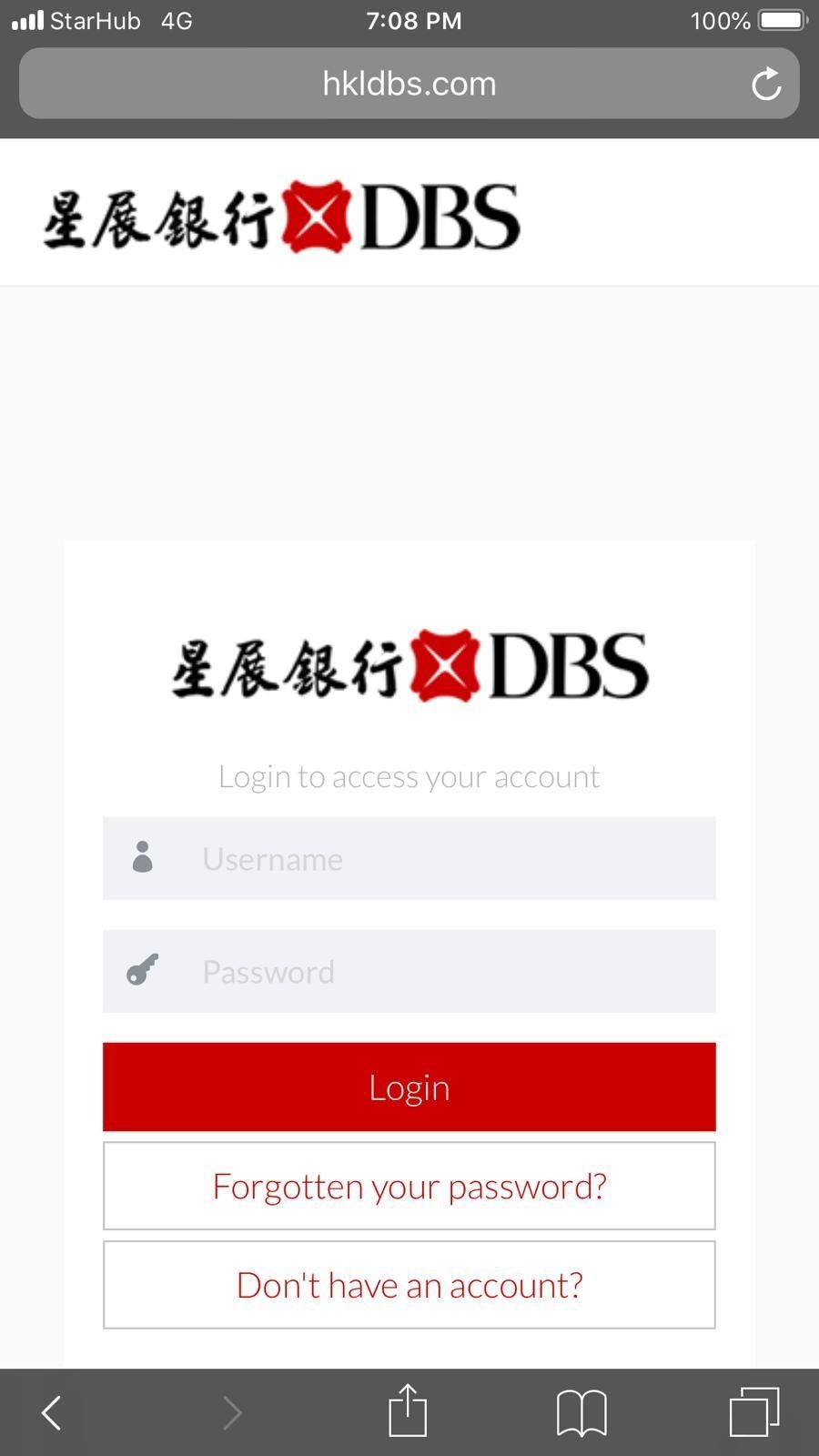819x1456 pixels.
Task: Open the Safari share sheet
Action: point(408,1410)
